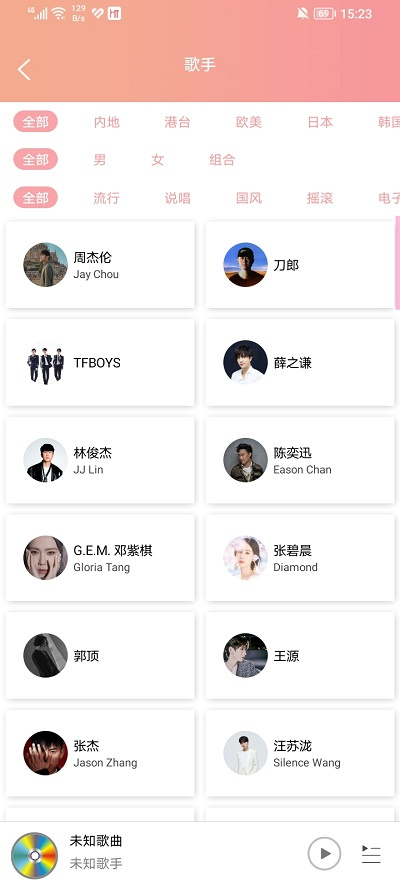Image resolution: width=400 pixels, height=888 pixels.
Task: Select the 摇滚 genre
Action: [320, 198]
